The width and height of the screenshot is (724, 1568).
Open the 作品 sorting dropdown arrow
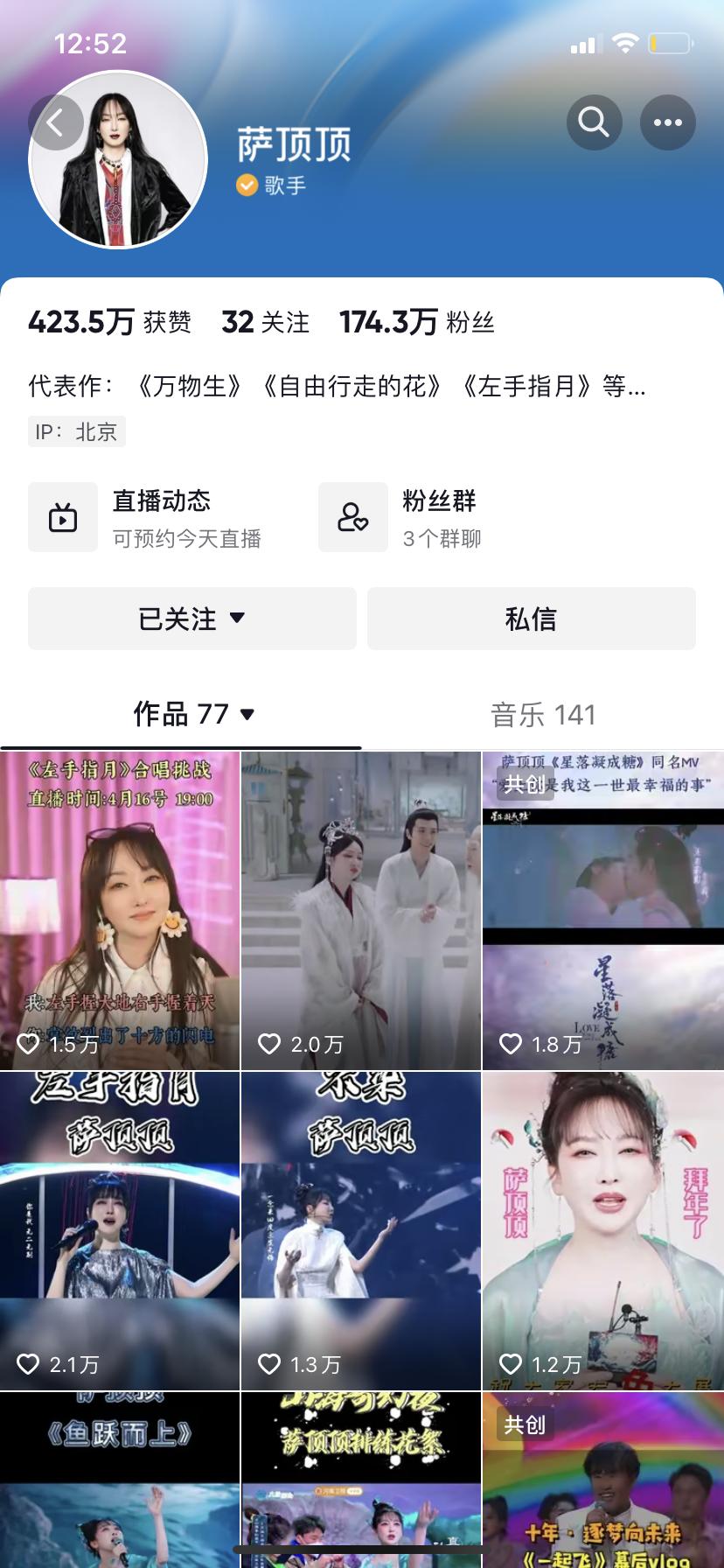click(249, 715)
